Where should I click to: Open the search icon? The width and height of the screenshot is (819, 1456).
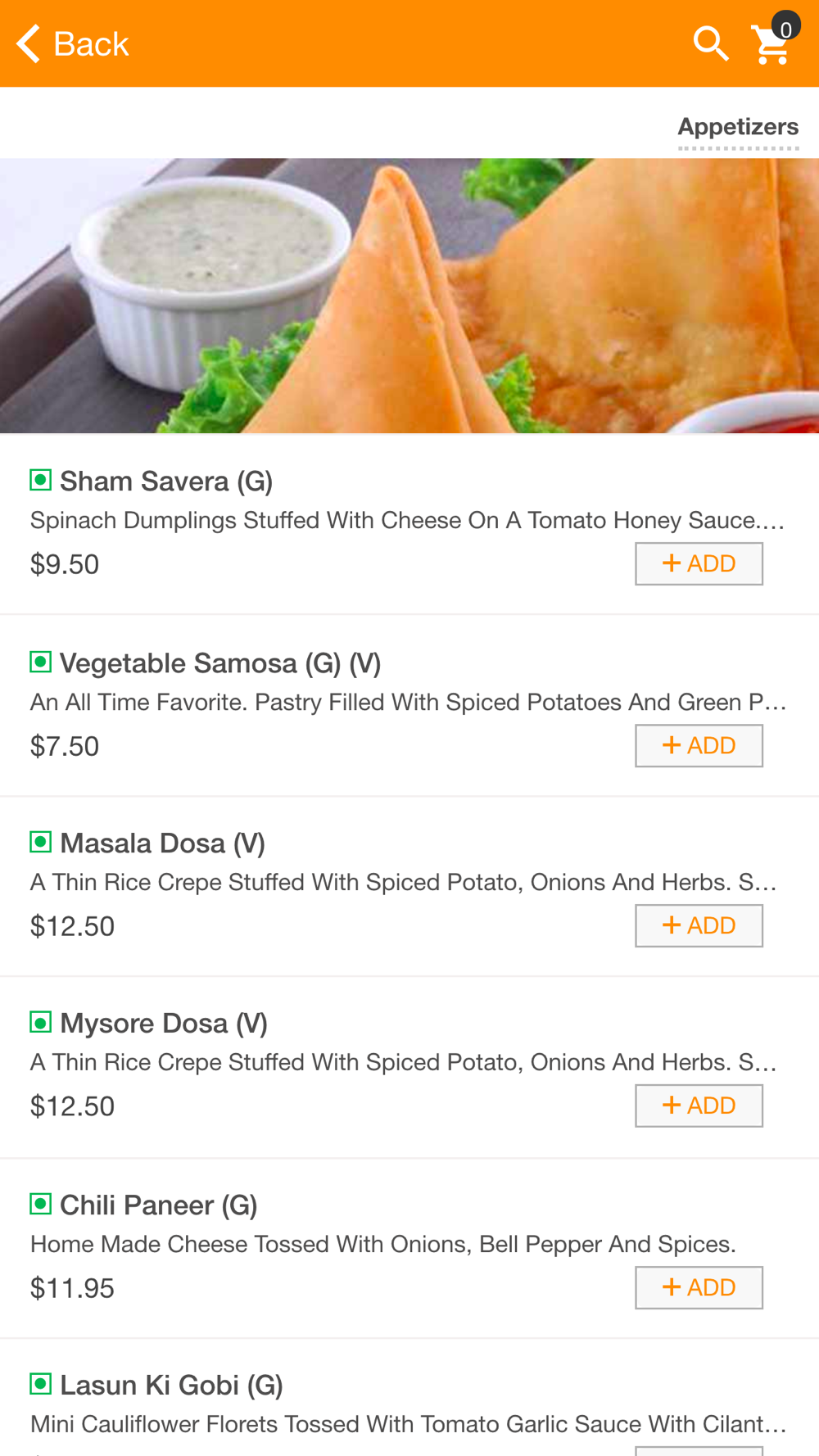pos(710,43)
